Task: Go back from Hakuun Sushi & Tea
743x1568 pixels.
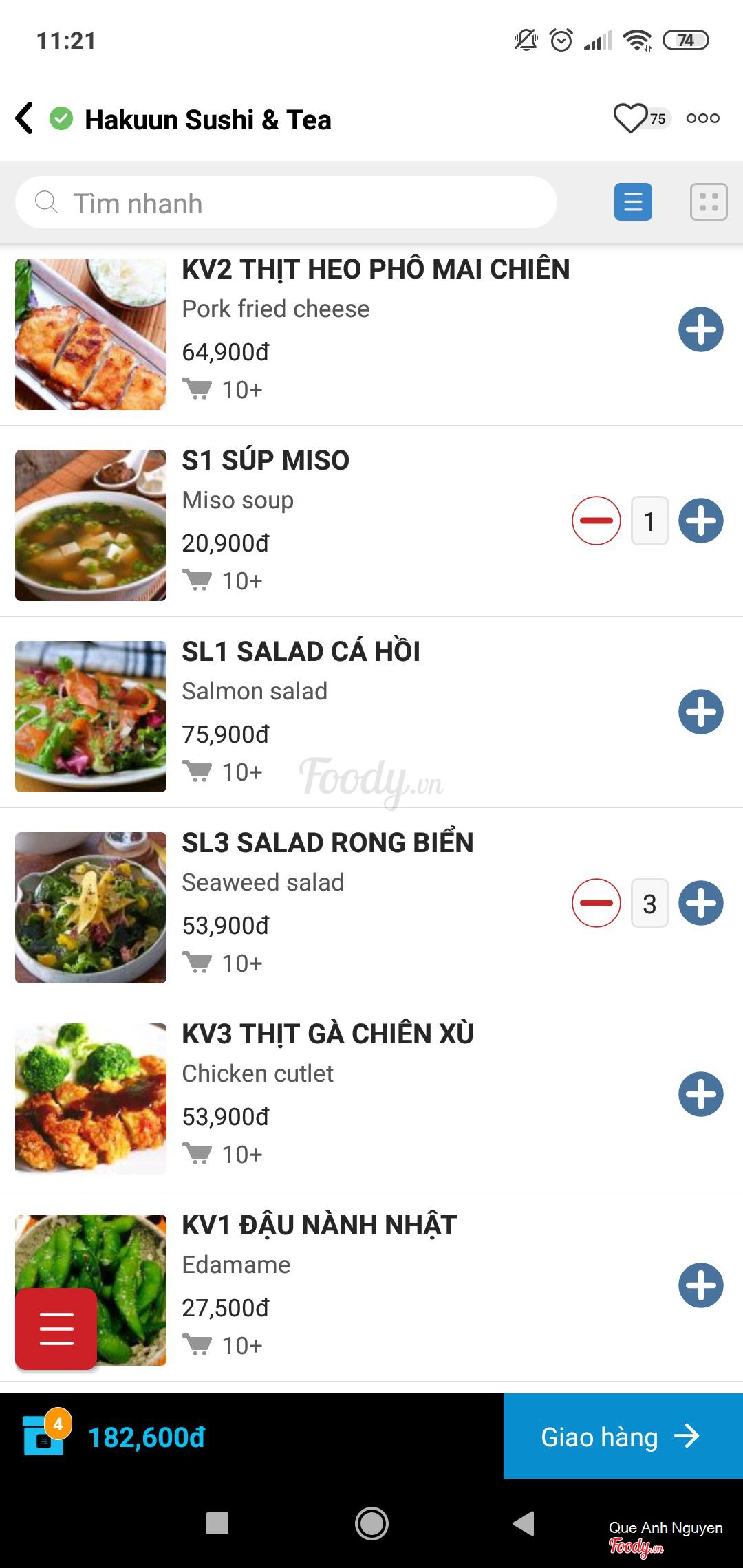Action: click(25, 118)
